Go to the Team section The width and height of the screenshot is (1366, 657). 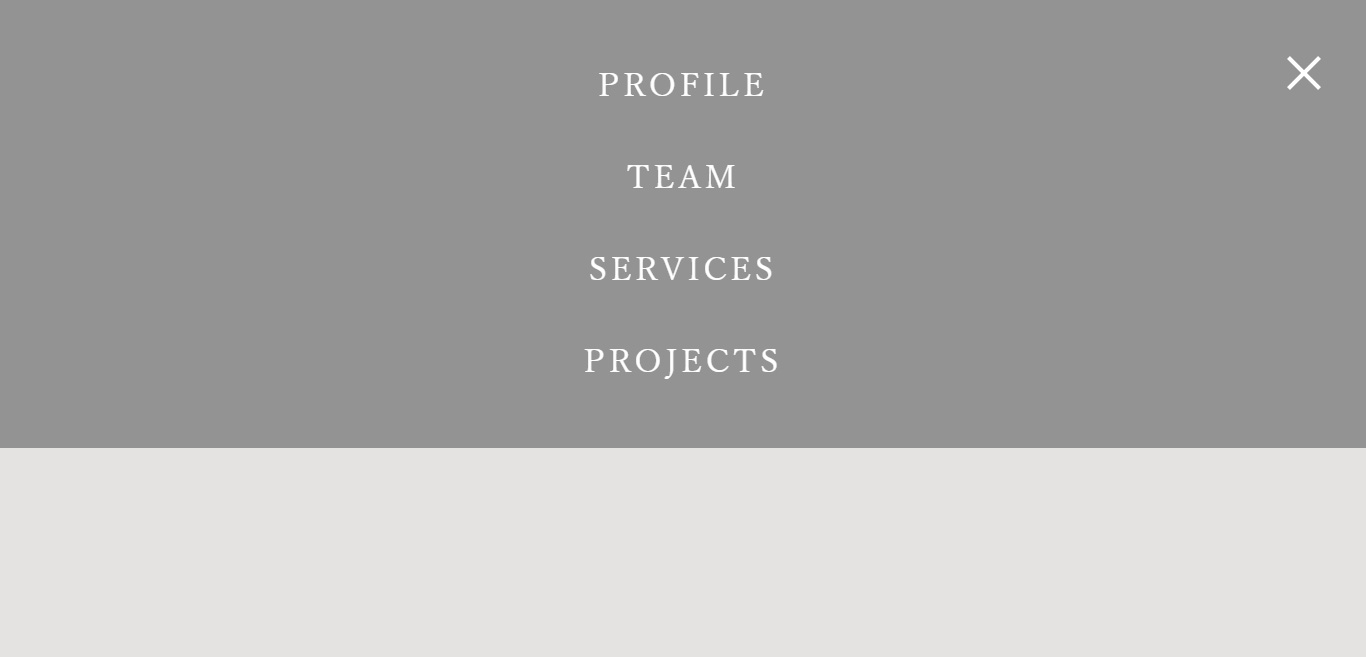click(x=682, y=177)
